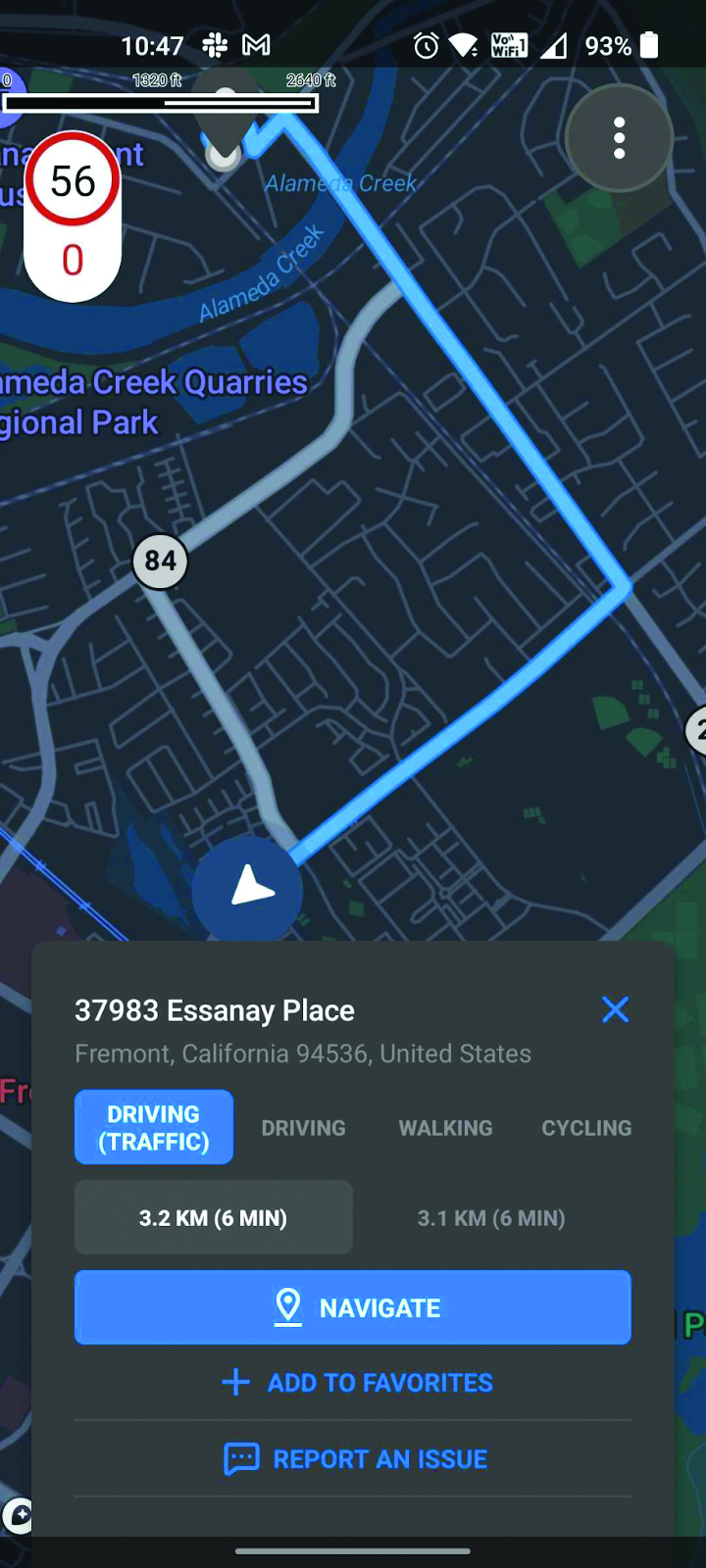706x1568 pixels.
Task: Choose the 3.2 km (6 min) route
Action: (x=213, y=1218)
